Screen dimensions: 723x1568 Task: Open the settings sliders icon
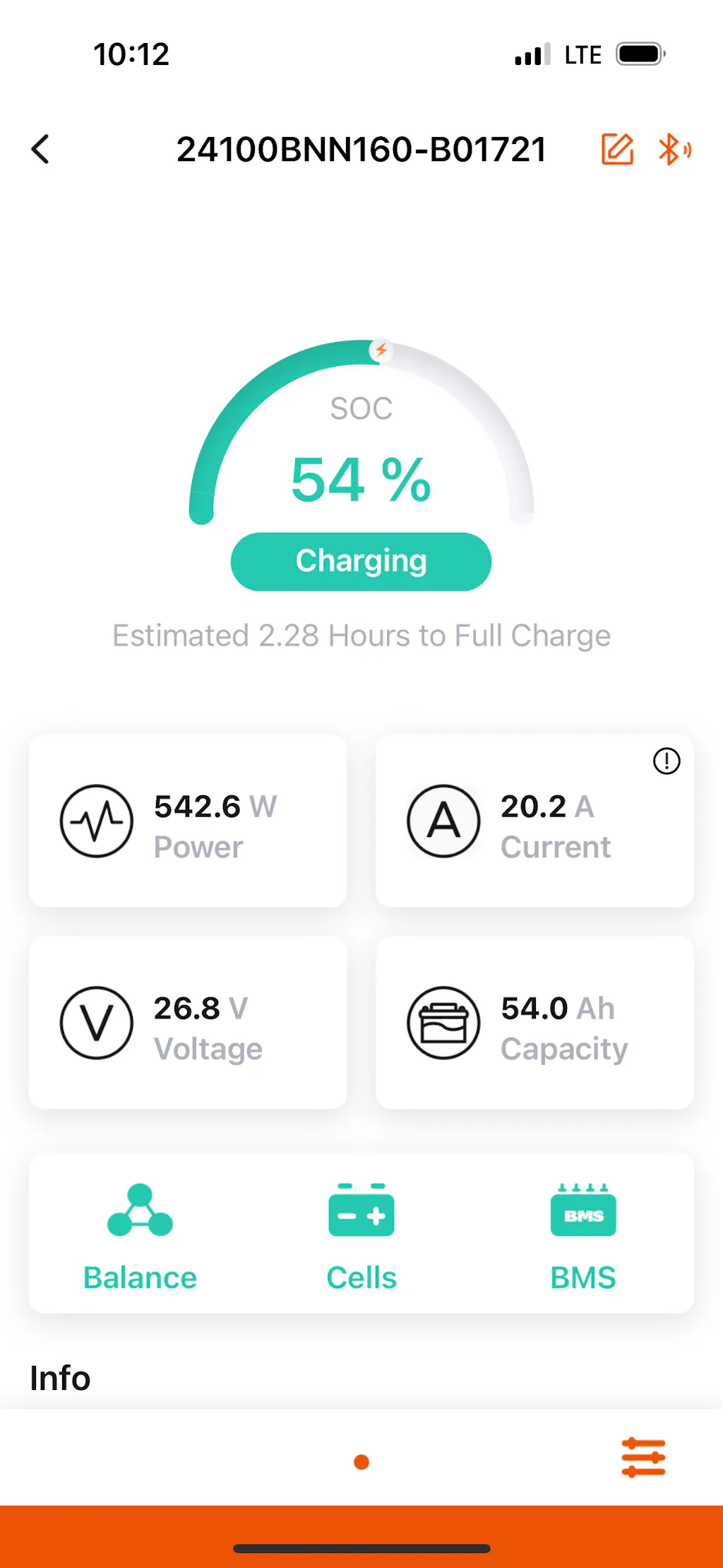click(x=643, y=1458)
